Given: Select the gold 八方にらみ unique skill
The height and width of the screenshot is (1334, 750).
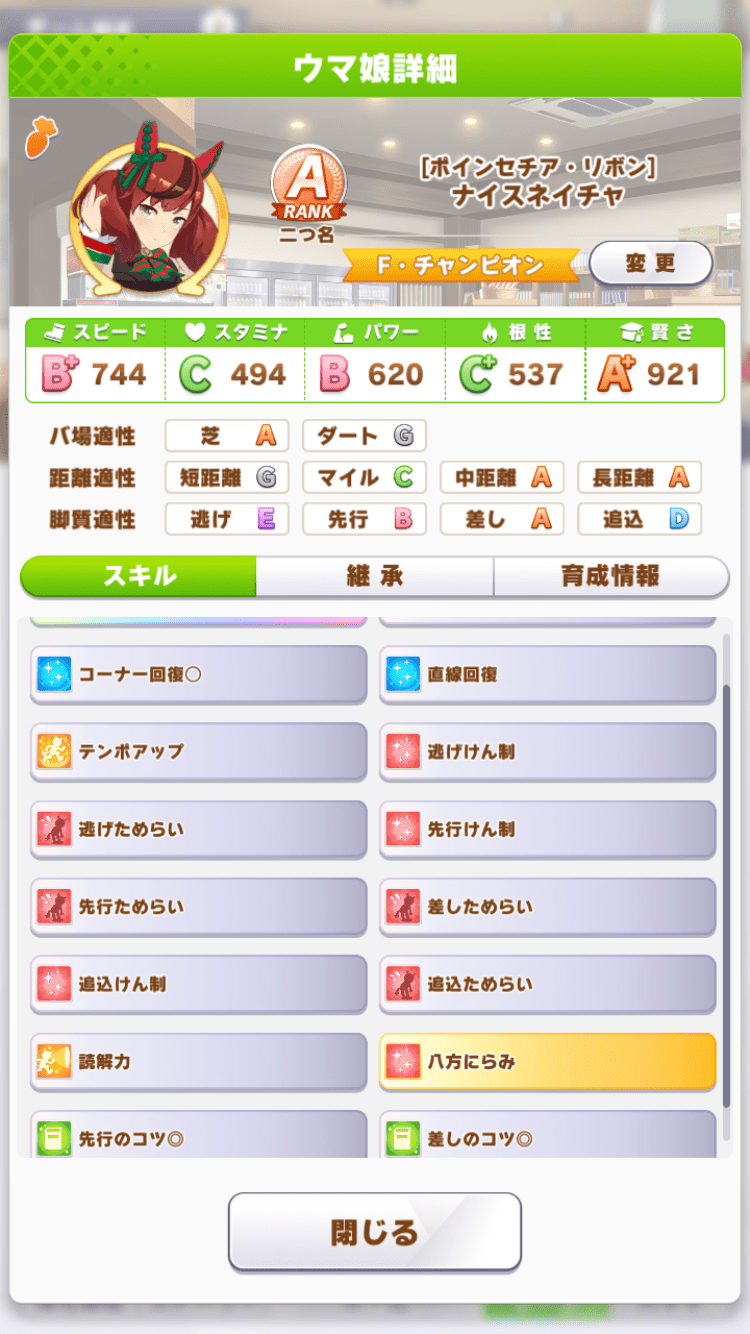Looking at the screenshot, I should (400, 1061).
